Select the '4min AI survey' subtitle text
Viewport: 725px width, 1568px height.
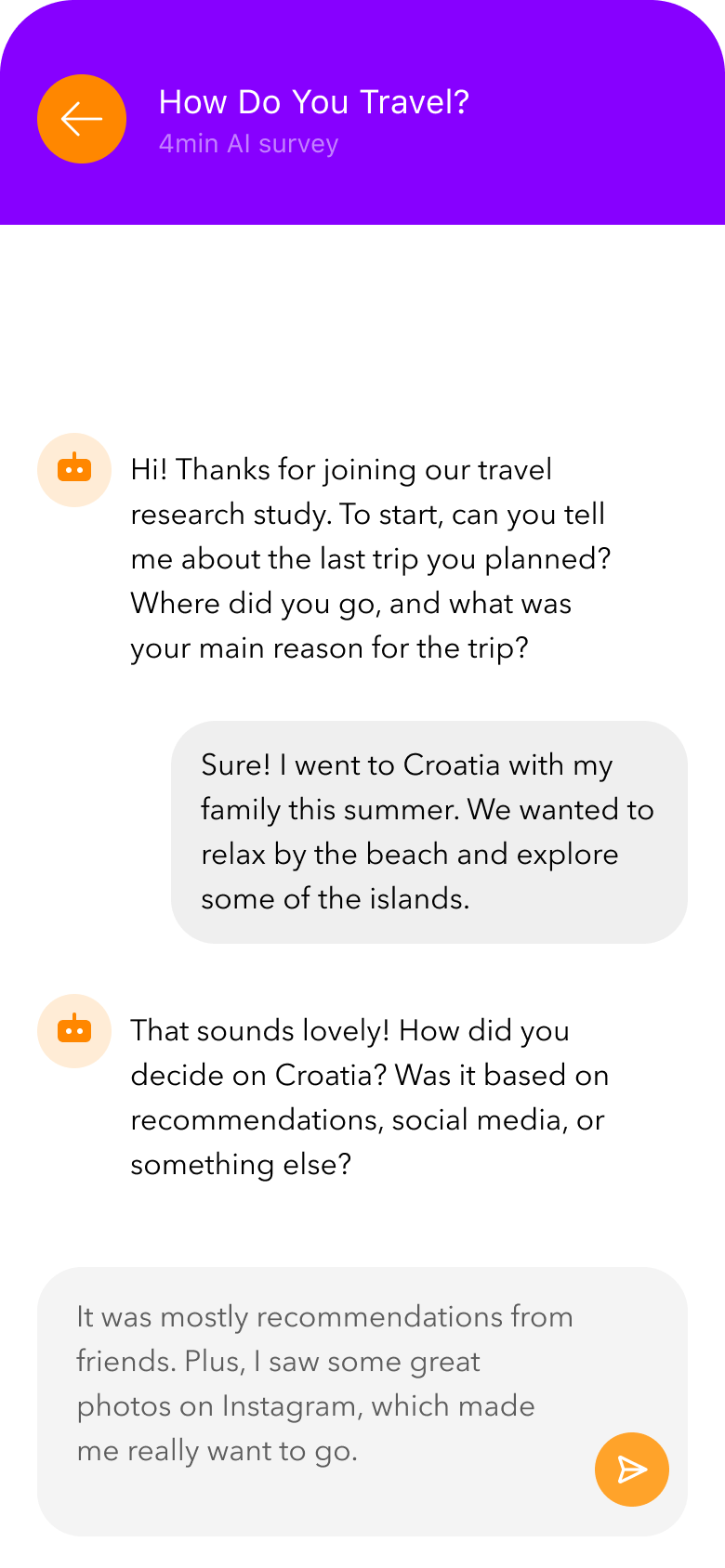pos(249,143)
